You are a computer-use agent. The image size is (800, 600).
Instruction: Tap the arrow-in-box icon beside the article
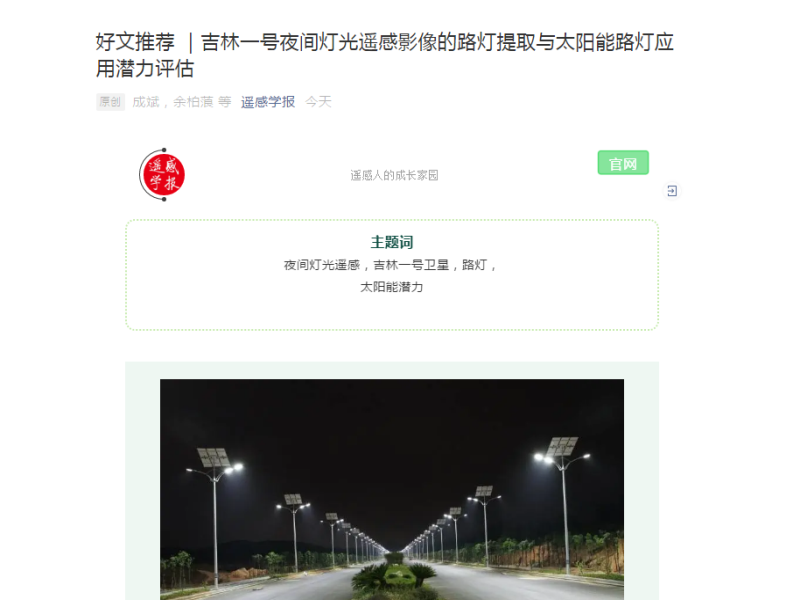(672, 191)
